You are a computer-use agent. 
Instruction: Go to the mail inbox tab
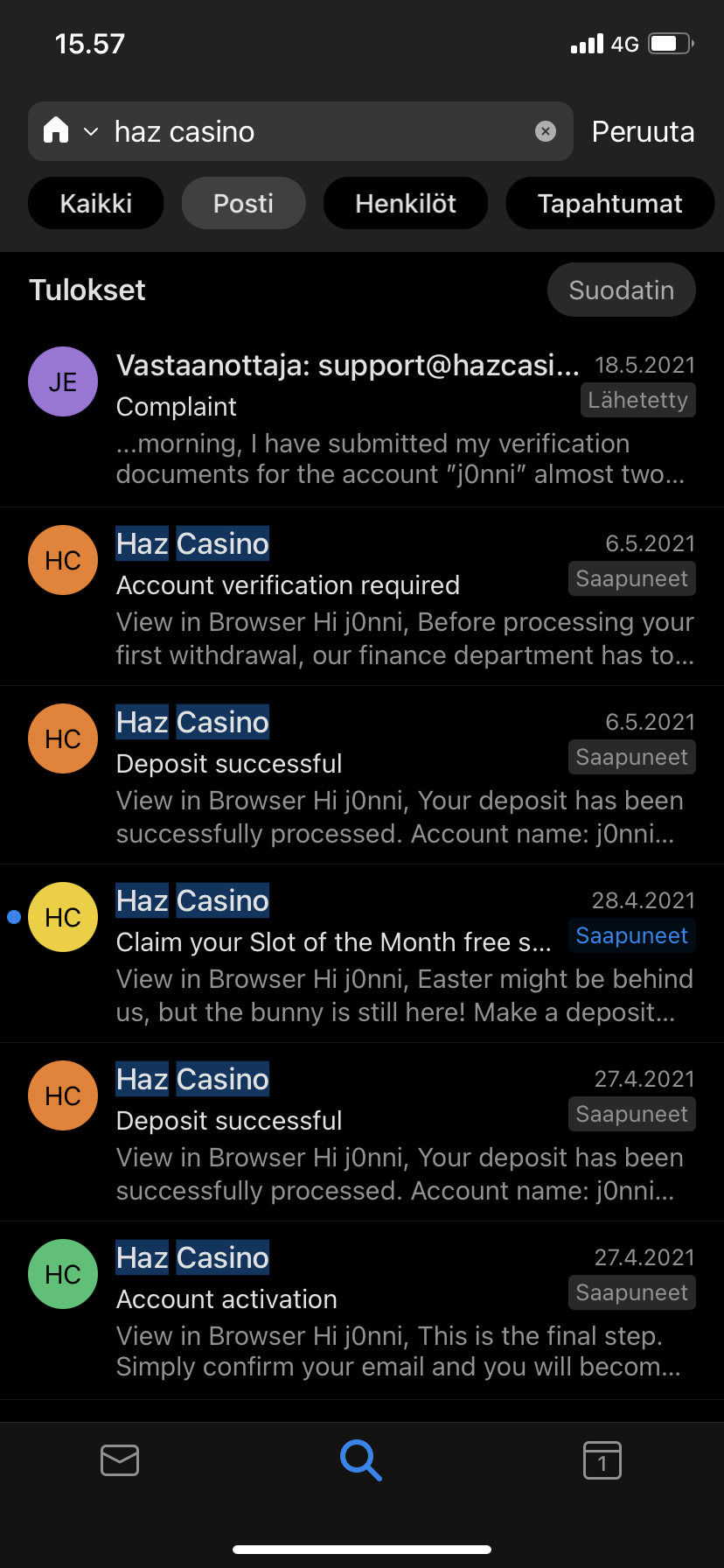120,1459
